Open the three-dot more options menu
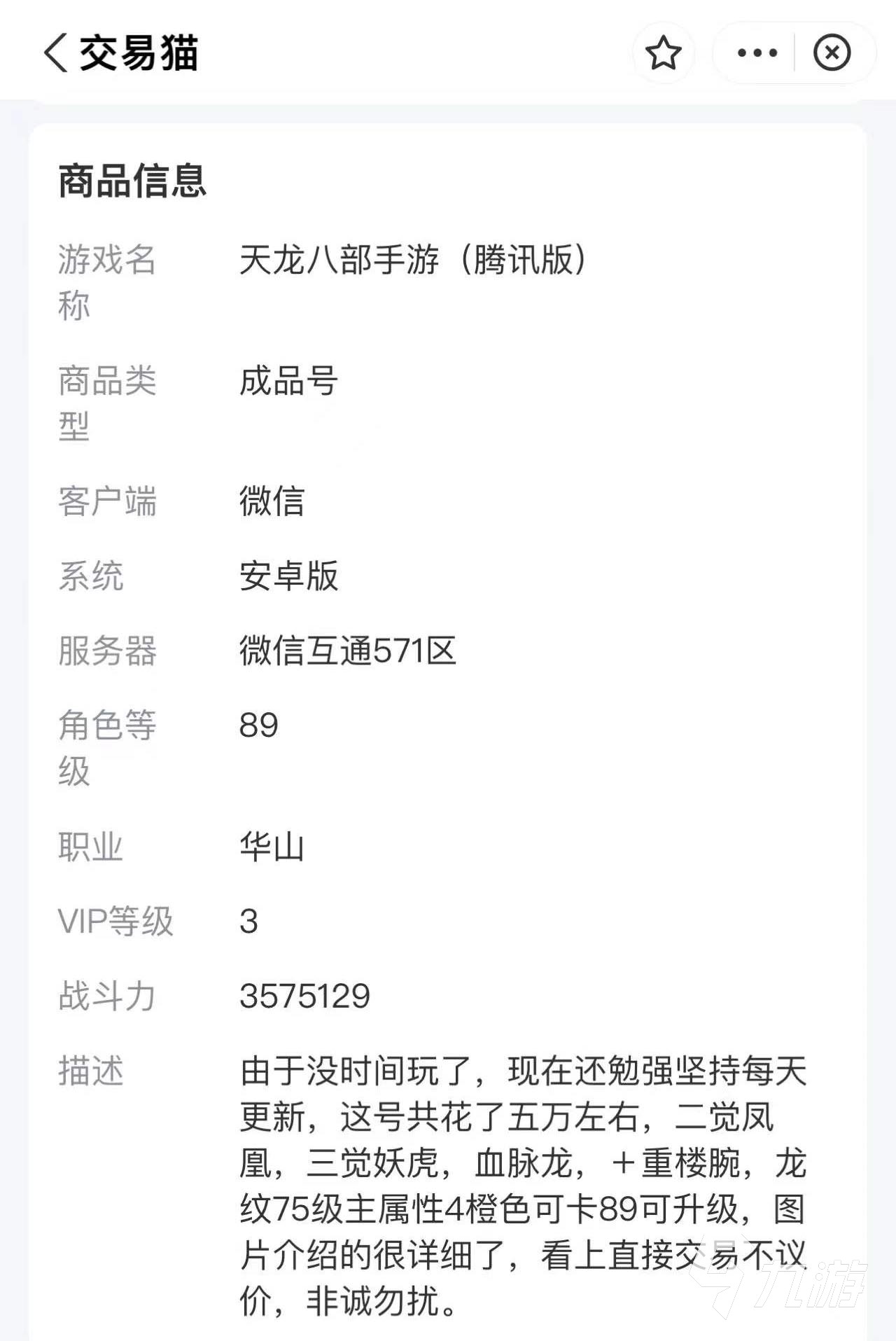The width and height of the screenshot is (896, 1341). pos(757,53)
